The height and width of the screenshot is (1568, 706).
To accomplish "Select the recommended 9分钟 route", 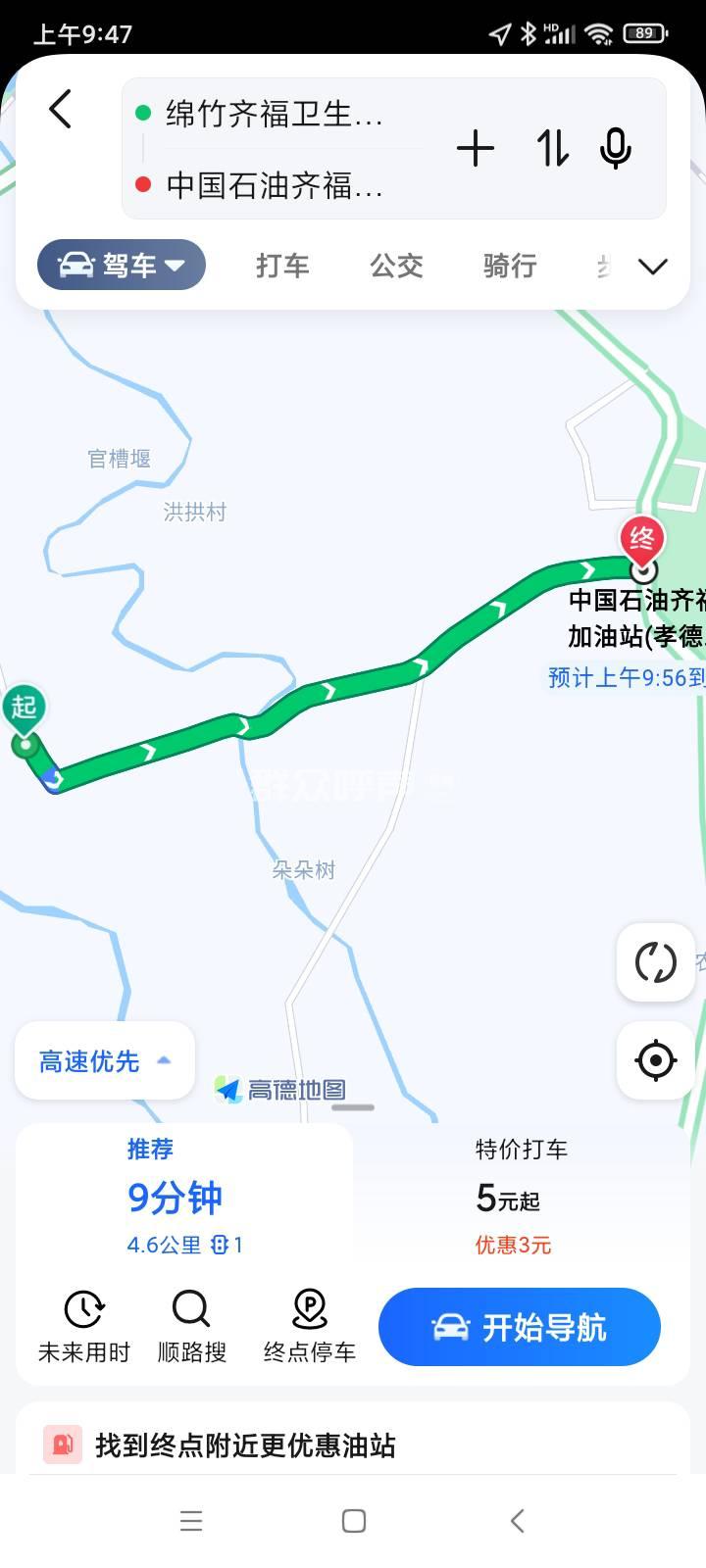I will tap(184, 1198).
